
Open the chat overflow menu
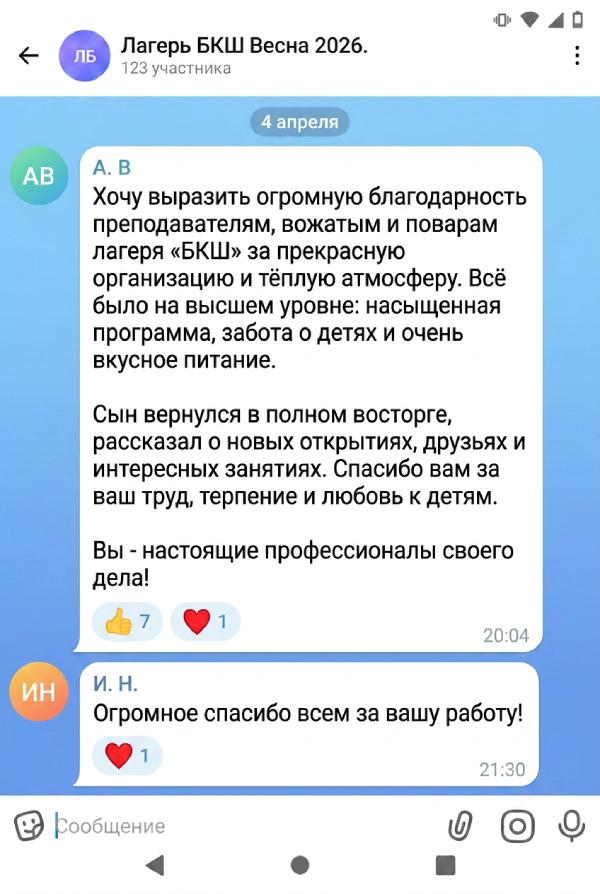[x=577, y=56]
